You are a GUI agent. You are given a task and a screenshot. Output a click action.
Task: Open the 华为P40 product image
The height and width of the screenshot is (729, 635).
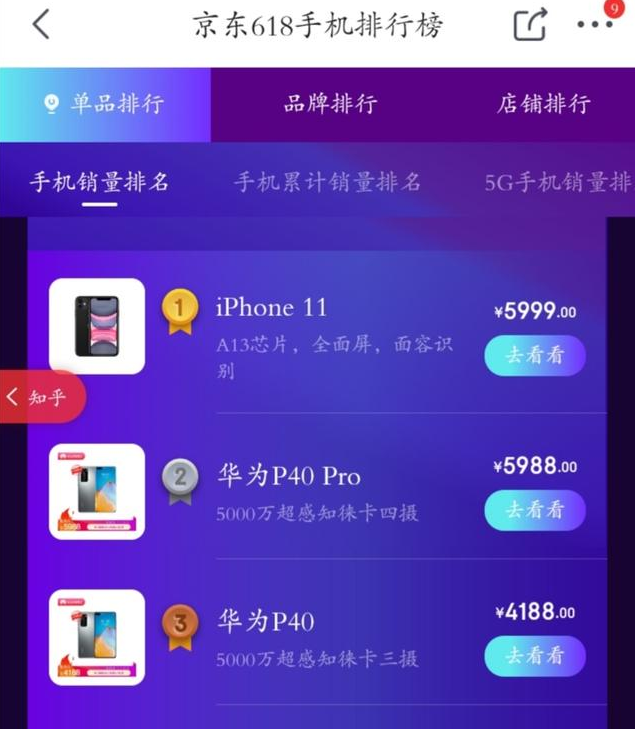click(97, 637)
